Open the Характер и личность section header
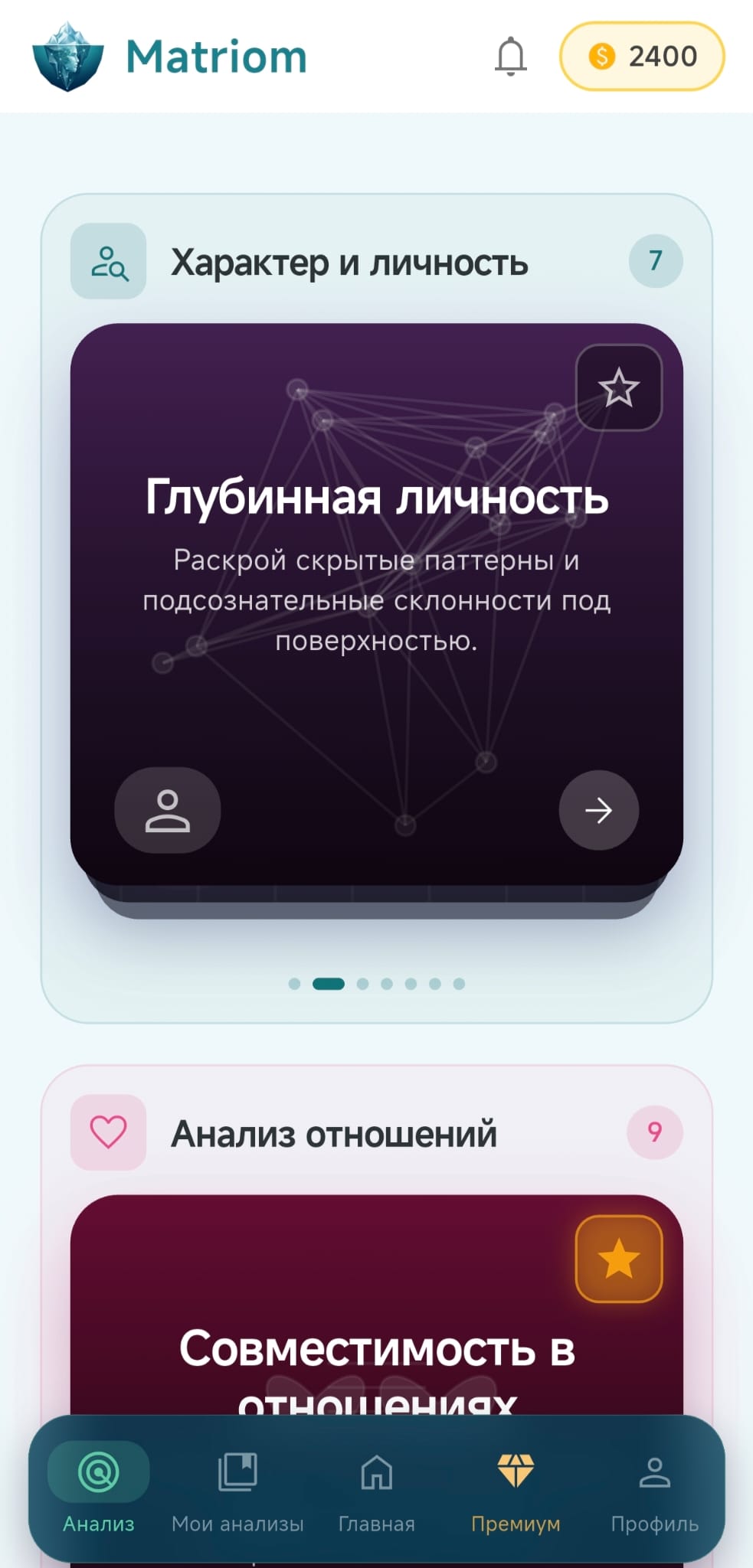This screenshot has height=1568, width=753. (x=376, y=261)
